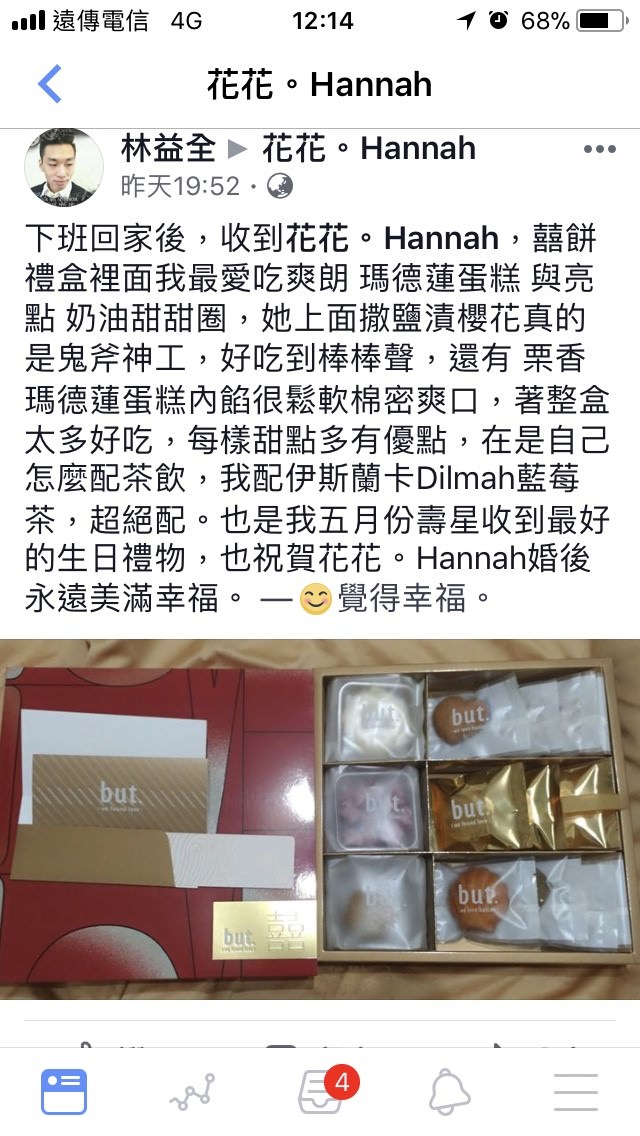Image resolution: width=640 pixels, height=1136 pixels.
Task: Tap the 花花。Hannah page link in the post header
Action: (x=369, y=149)
